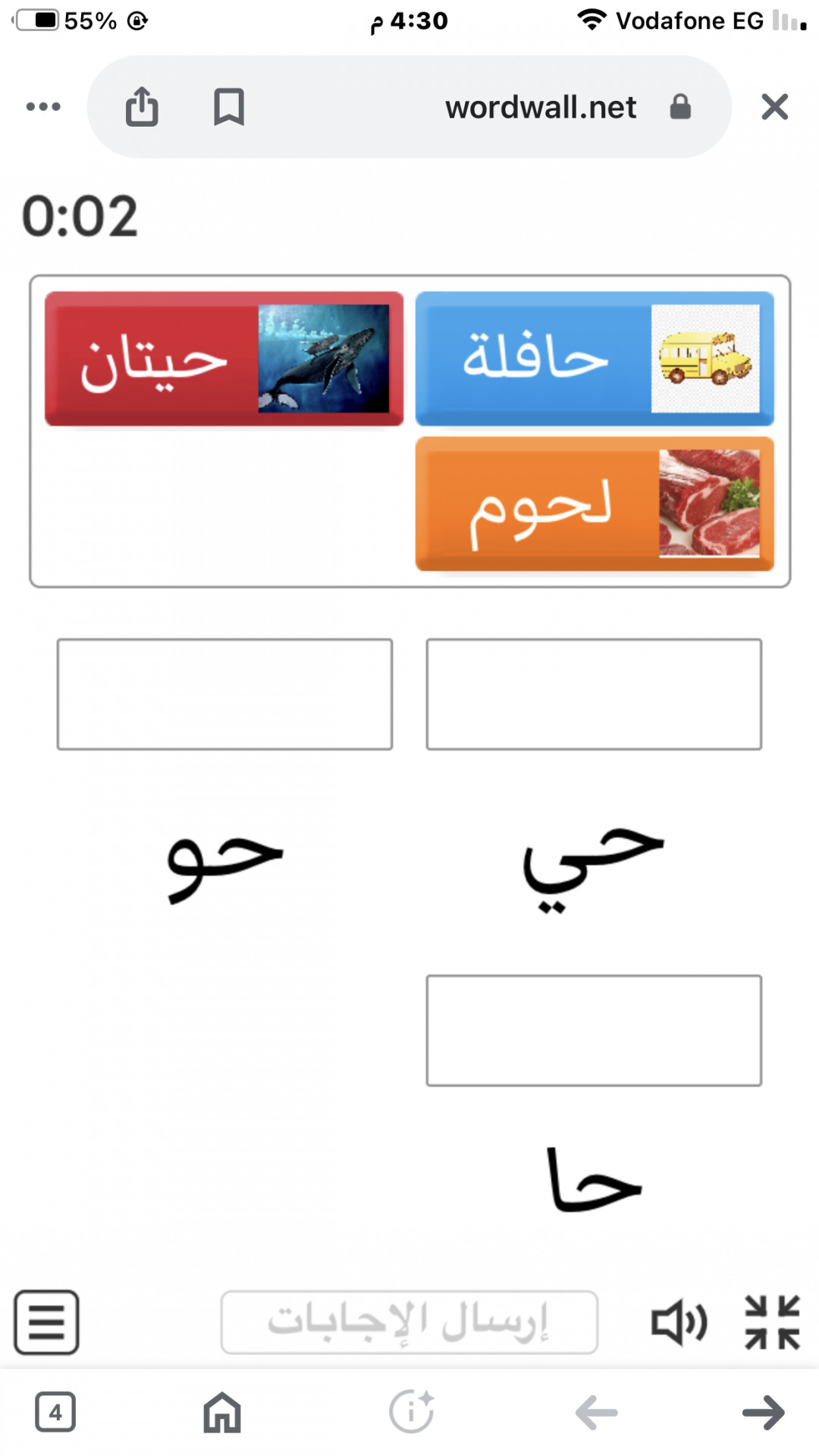The image size is (819, 1456).
Task: Go to the browser home page
Action: coord(222,1412)
